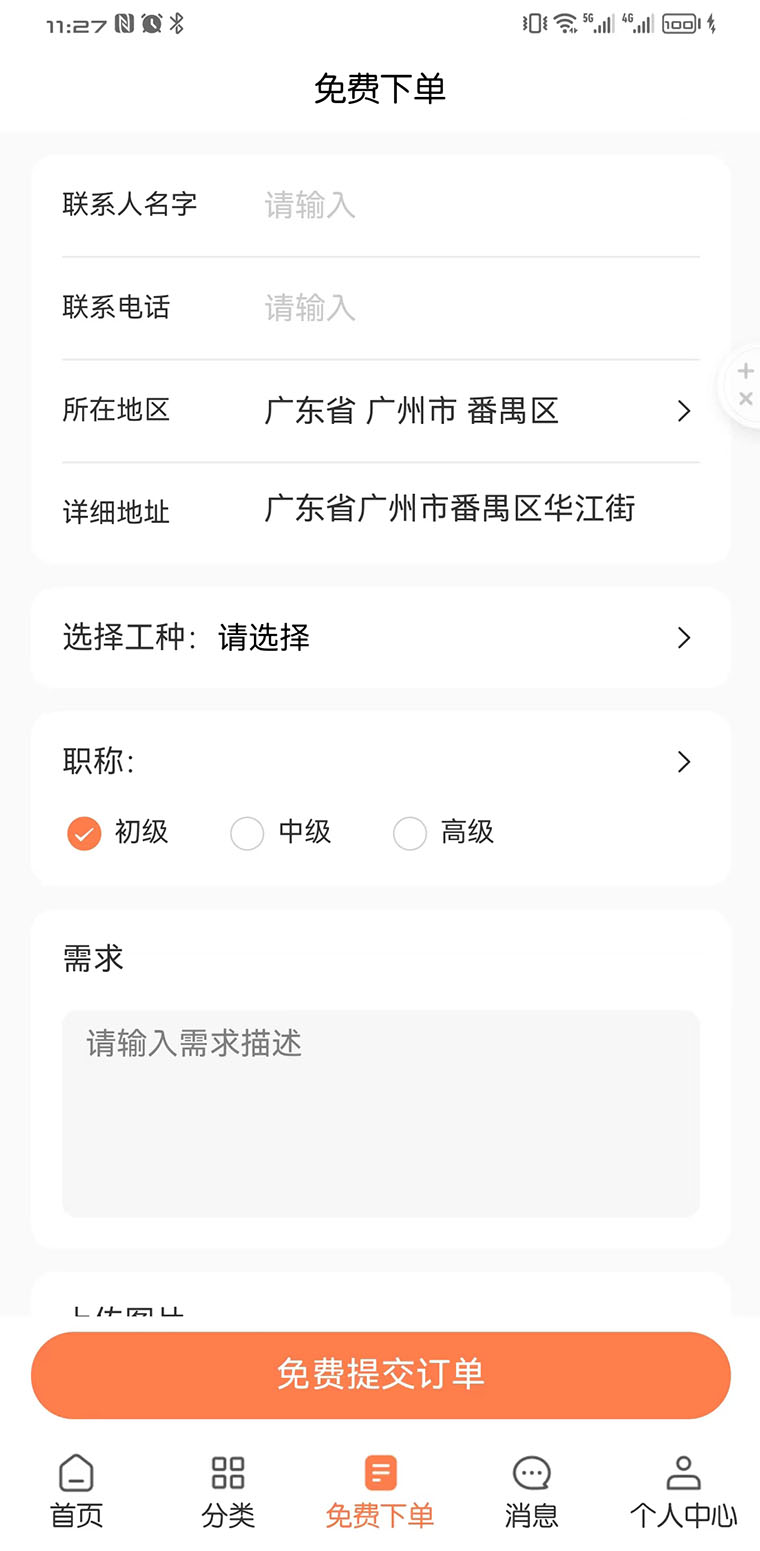Viewport: 760px width, 1551px height.
Task: Select the 高级 senior level radio button
Action: (x=410, y=832)
